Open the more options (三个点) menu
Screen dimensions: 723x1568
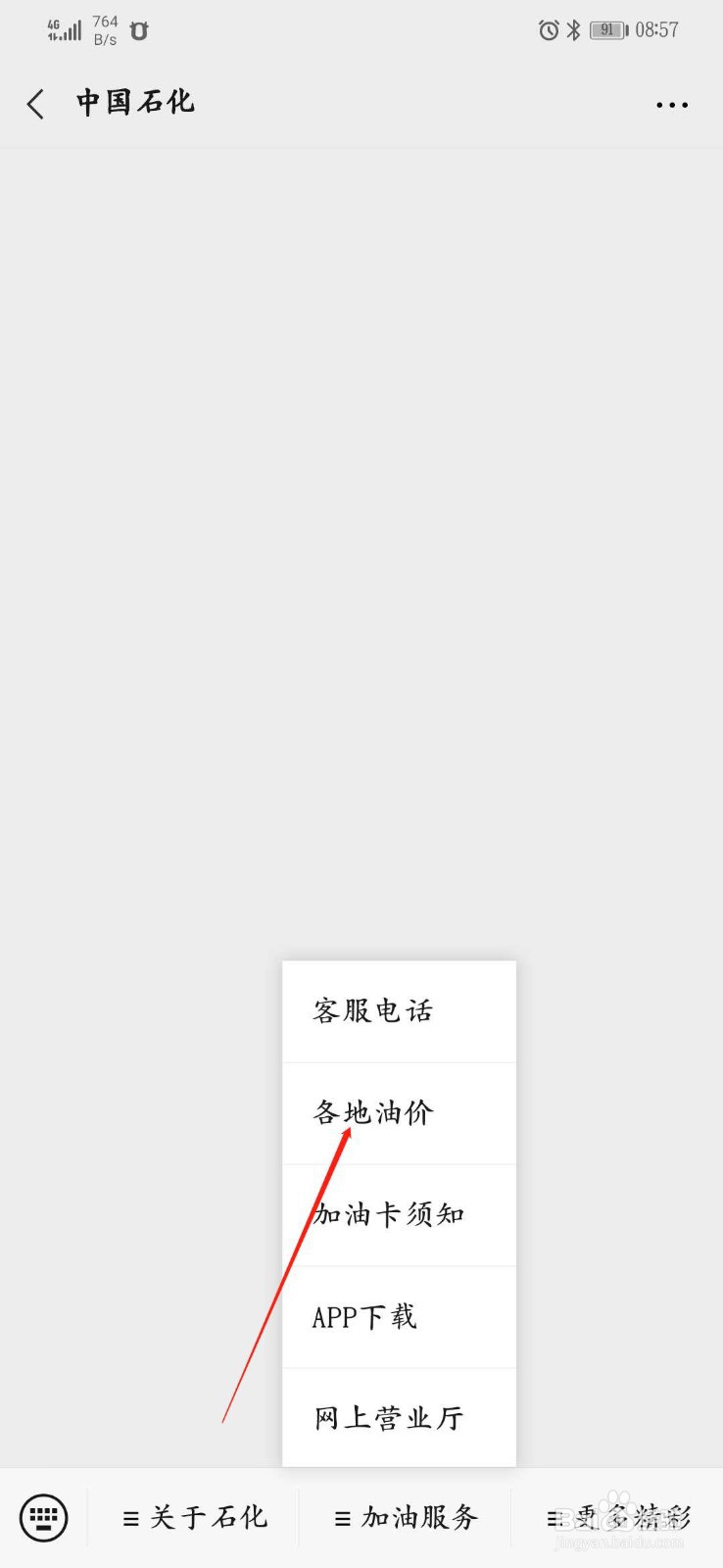[671, 105]
